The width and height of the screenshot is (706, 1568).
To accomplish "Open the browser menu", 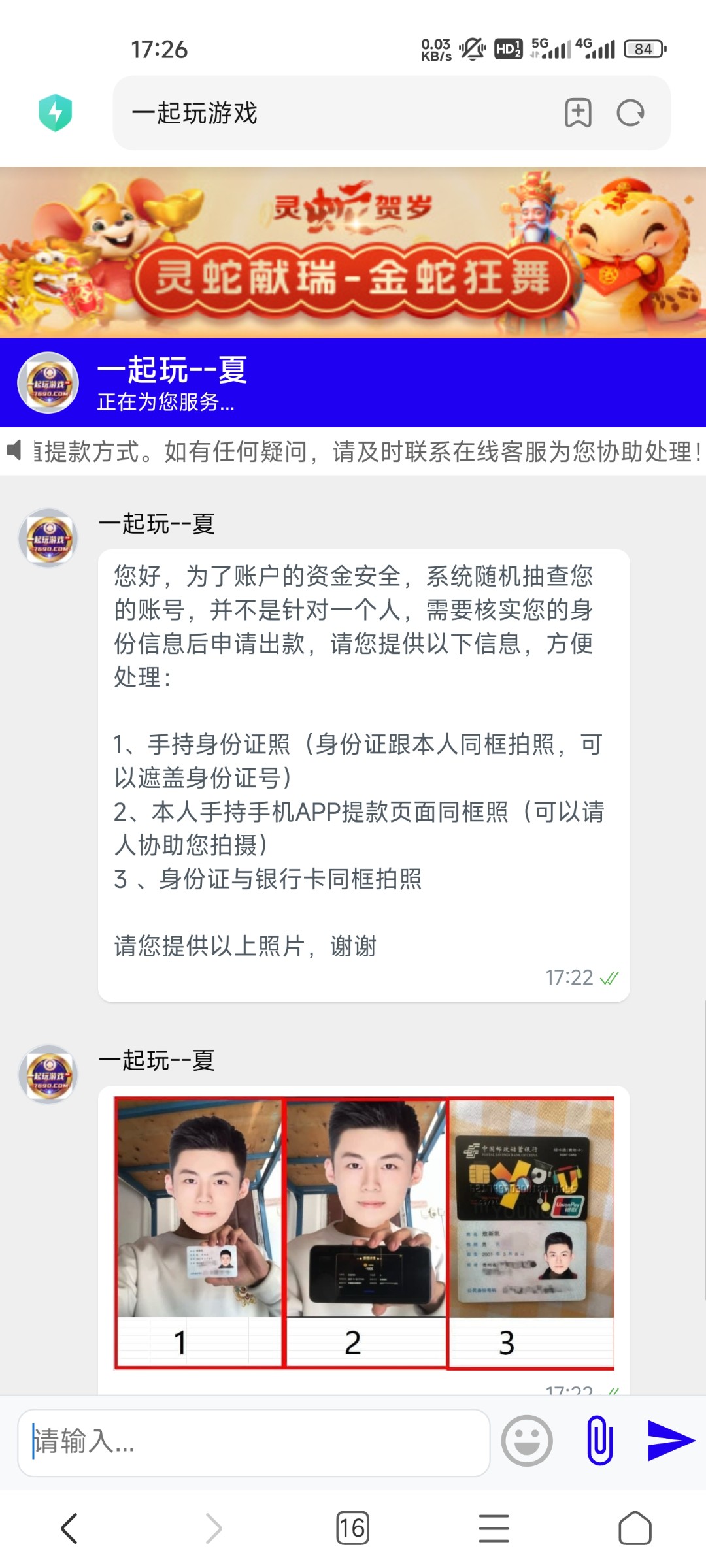I will click(494, 1529).
